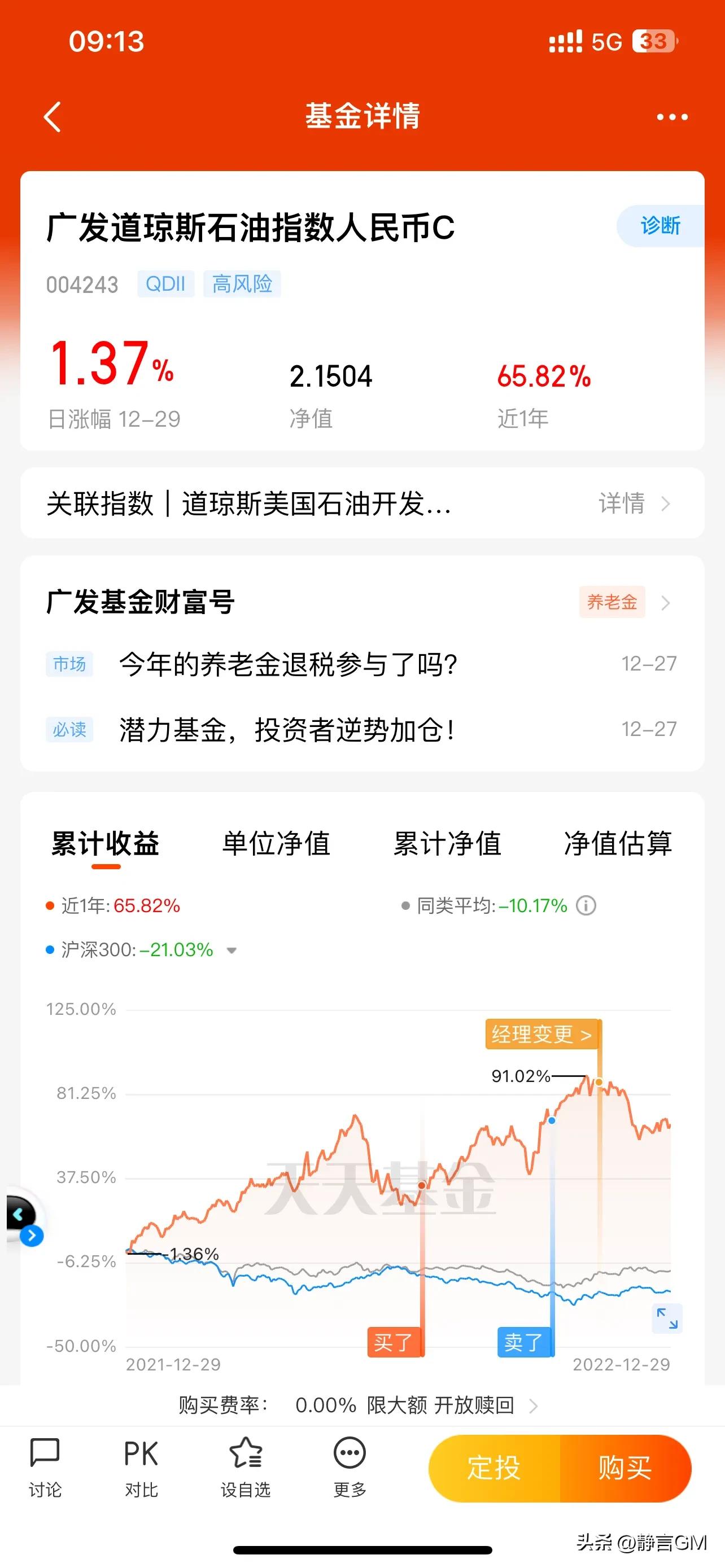Open the 沪深300 index dropdown
725x1568 pixels.
(x=232, y=949)
